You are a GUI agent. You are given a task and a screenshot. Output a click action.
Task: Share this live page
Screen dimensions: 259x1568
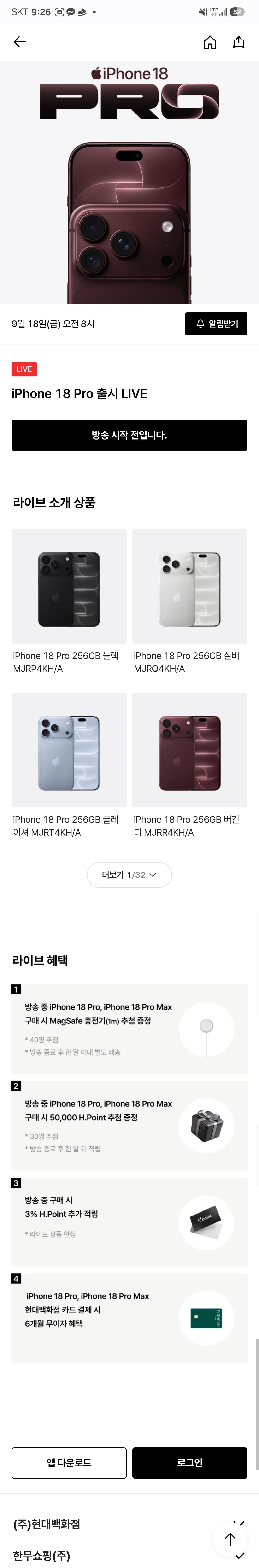pyautogui.click(x=239, y=41)
